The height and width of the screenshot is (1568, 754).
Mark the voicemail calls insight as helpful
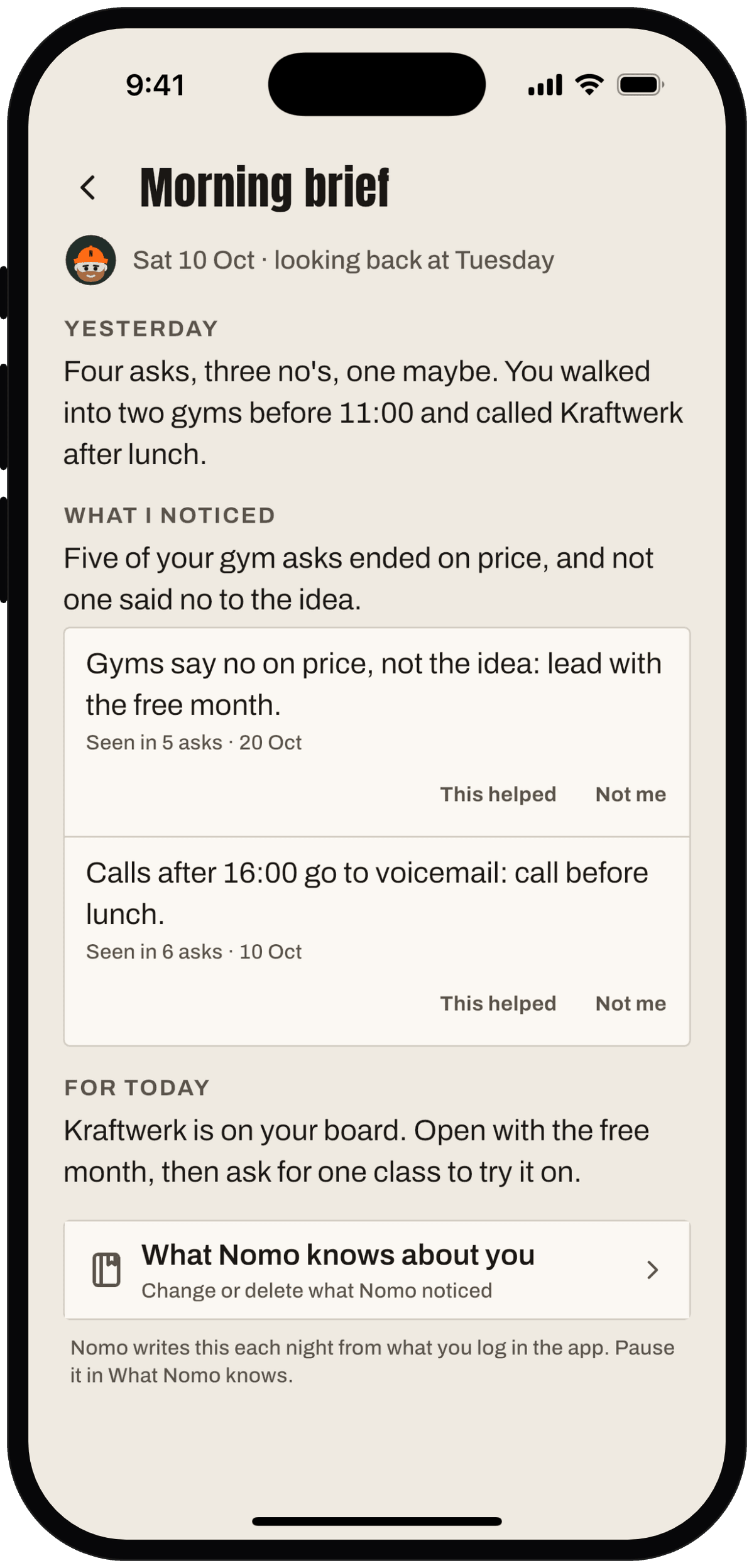498,1003
